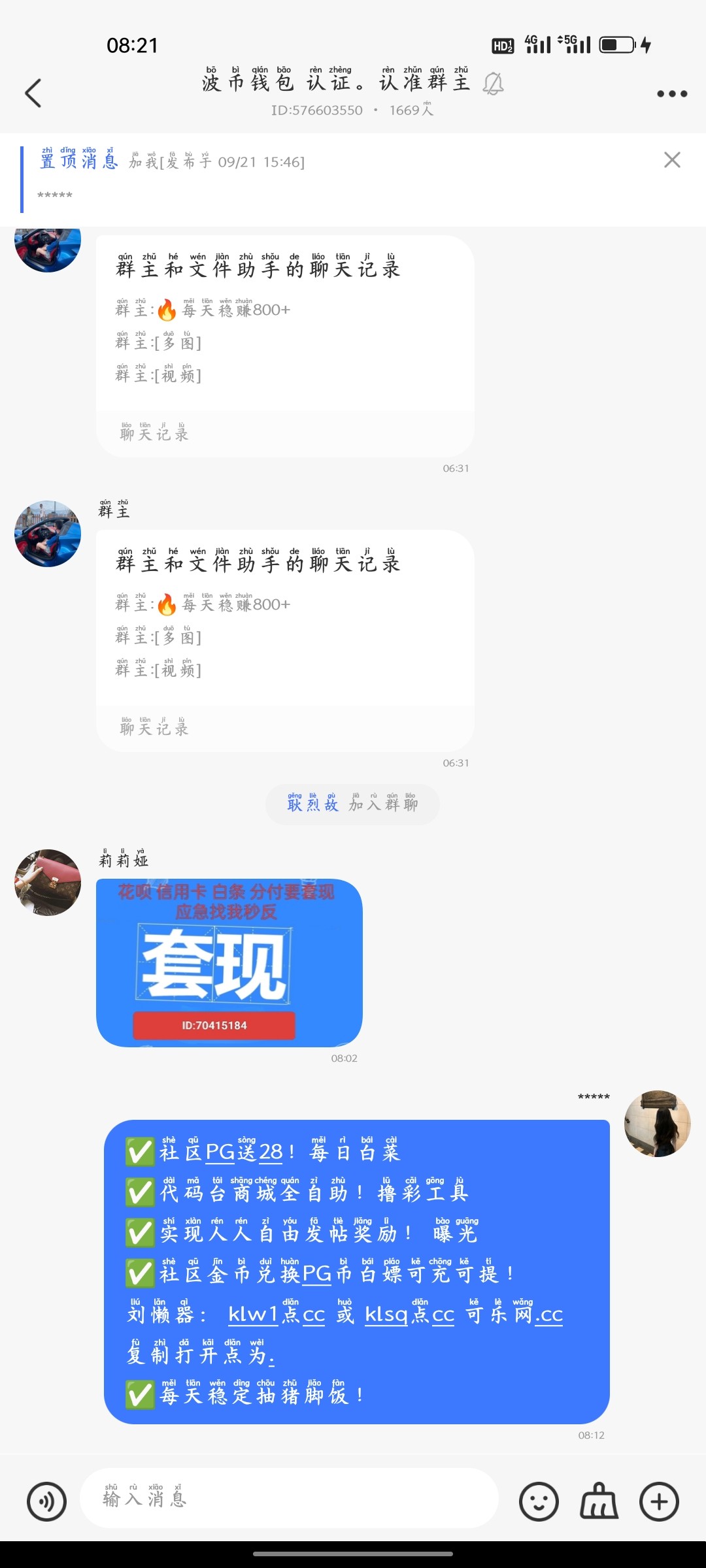Open the three-dot overflow menu
Screen dimensions: 706x1568
tap(671, 93)
